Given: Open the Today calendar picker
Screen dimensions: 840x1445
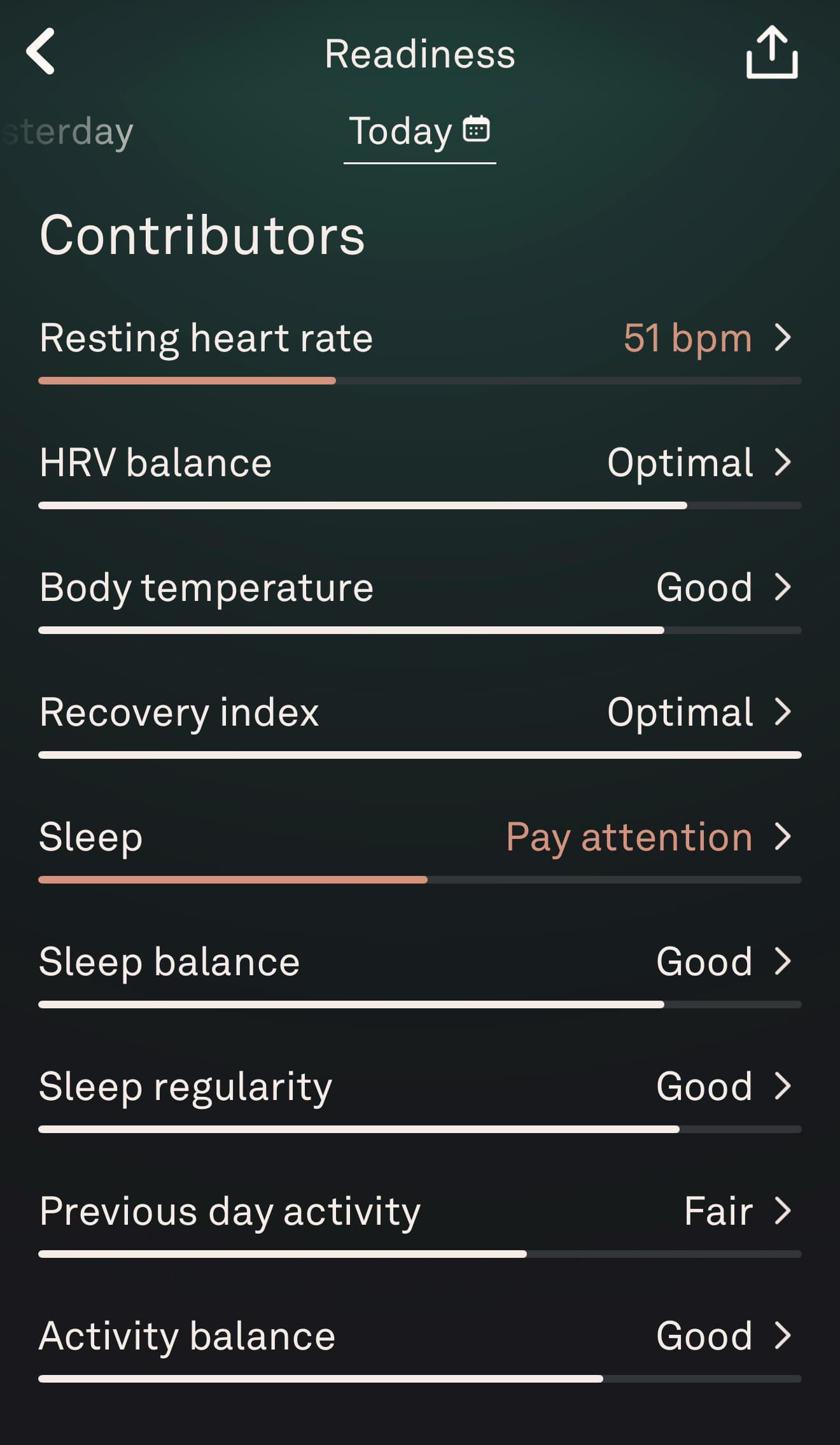Looking at the screenshot, I should pos(476,129).
